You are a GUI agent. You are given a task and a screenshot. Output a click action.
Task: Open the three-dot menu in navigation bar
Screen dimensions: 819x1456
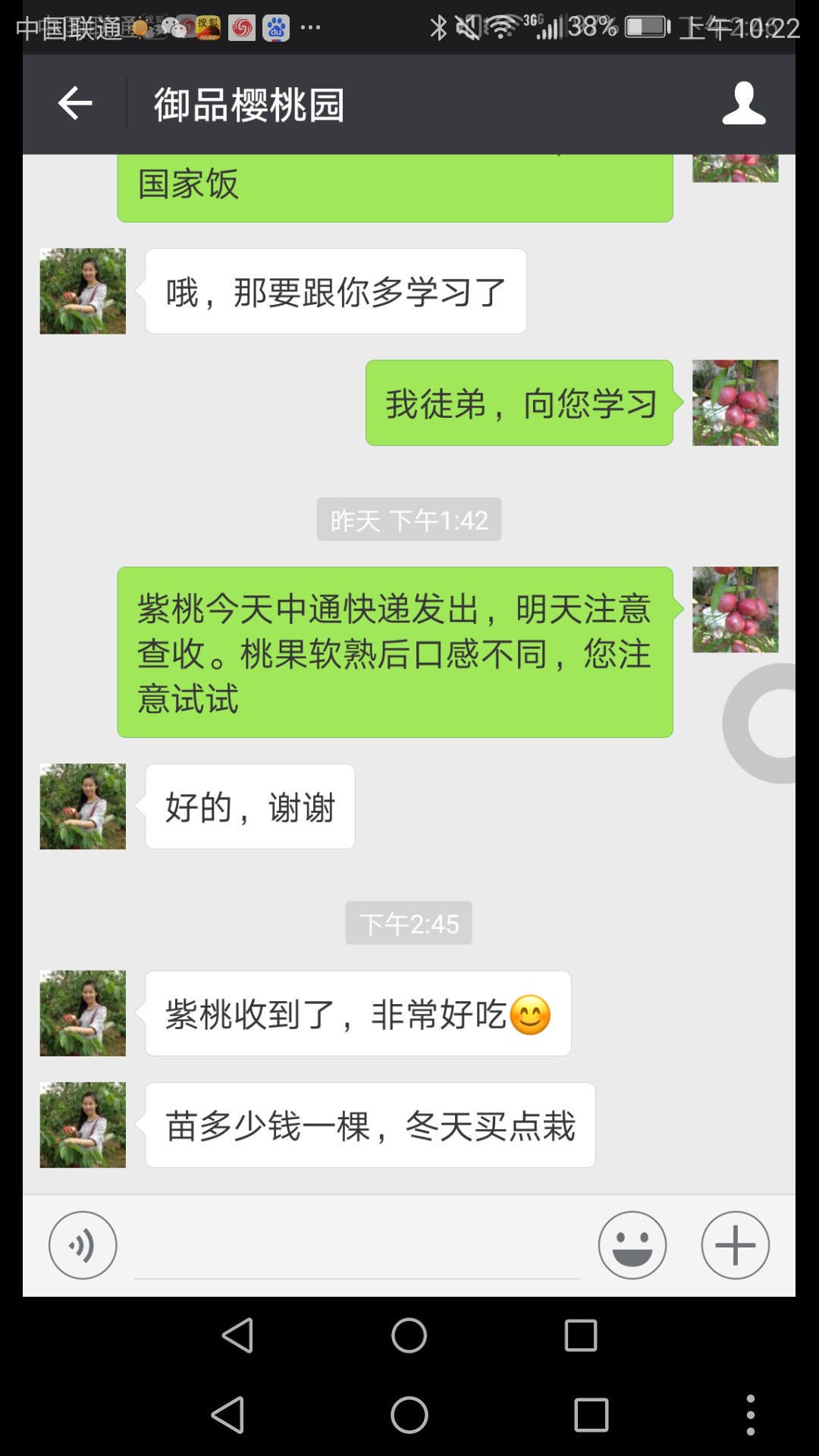pos(750,1415)
